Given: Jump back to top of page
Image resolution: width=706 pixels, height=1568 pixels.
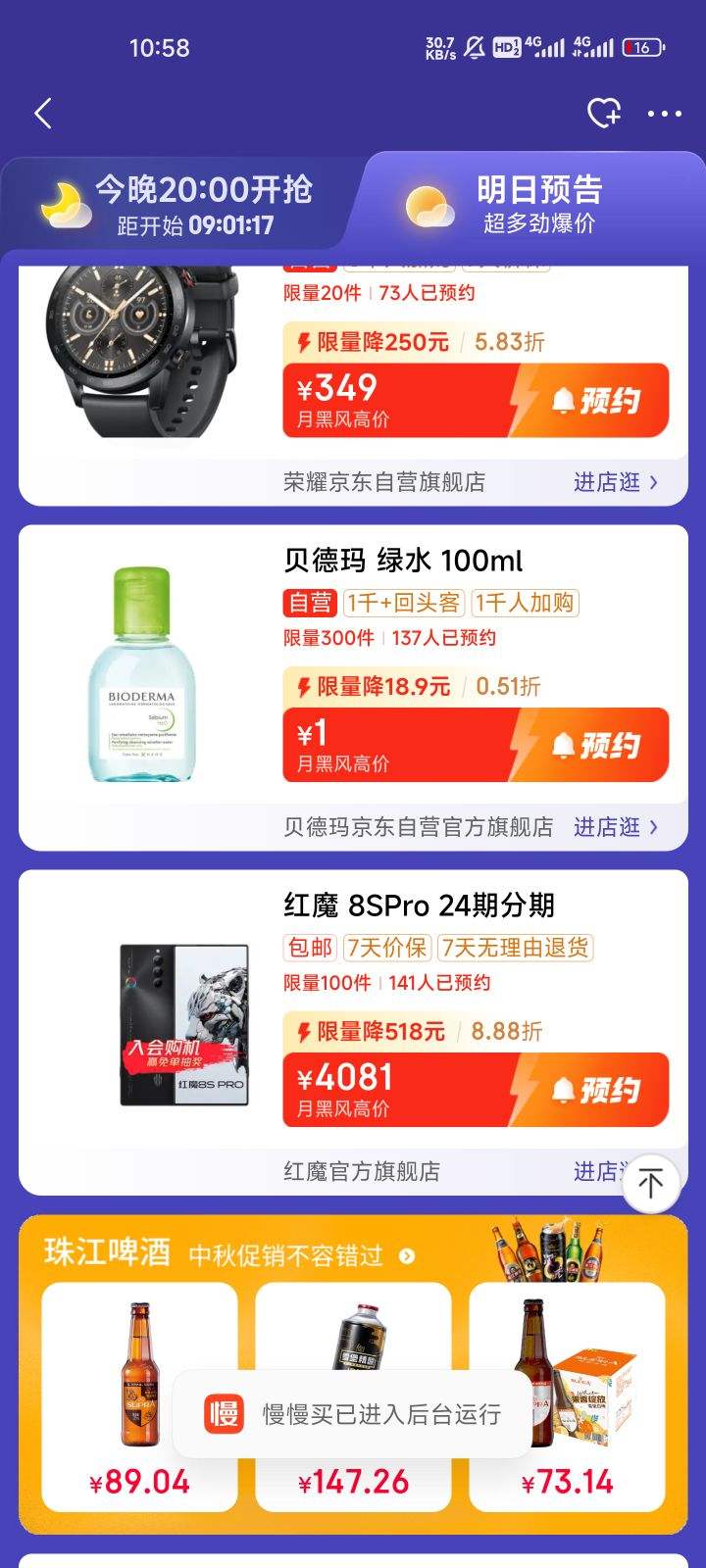Looking at the screenshot, I should pos(651,1184).
